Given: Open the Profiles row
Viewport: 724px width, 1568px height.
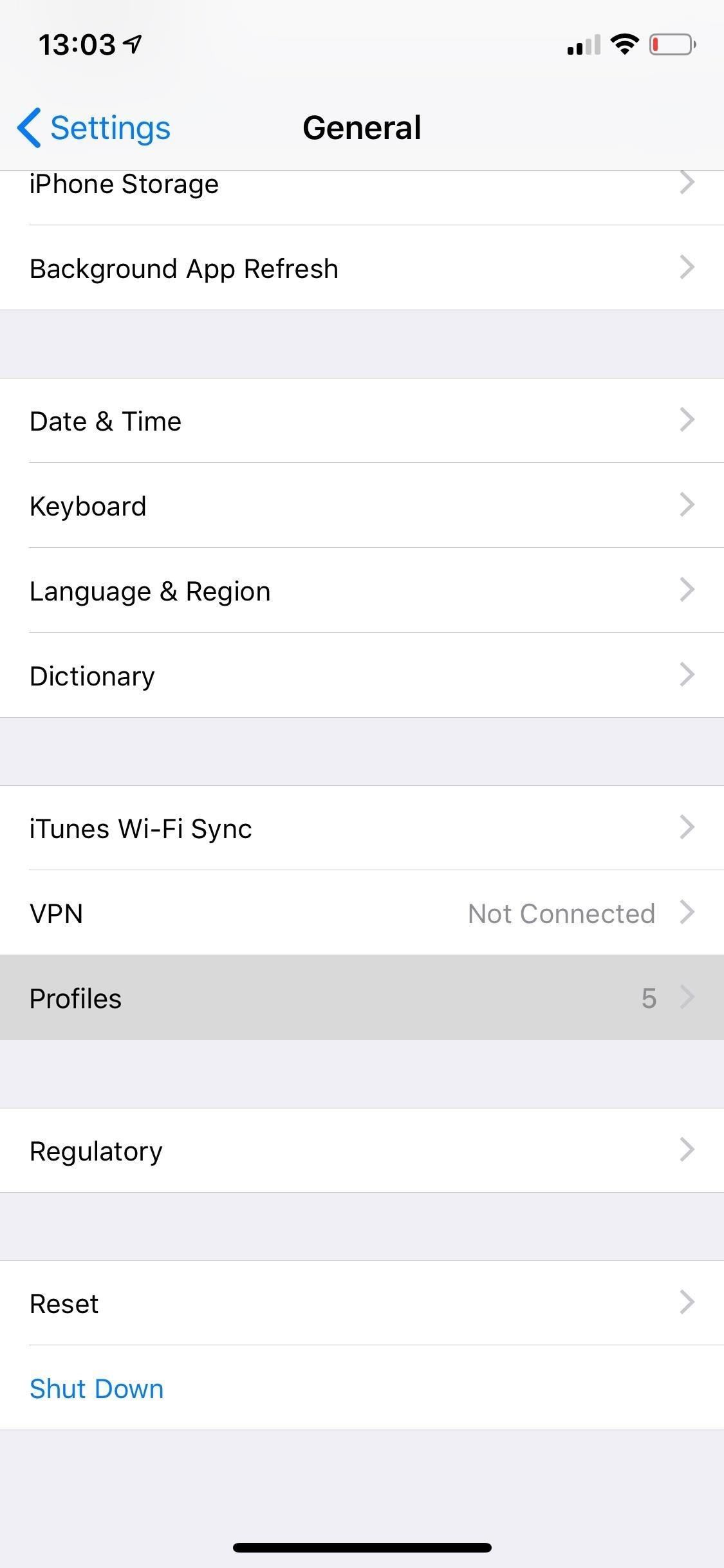Looking at the screenshot, I should click(x=360, y=998).
